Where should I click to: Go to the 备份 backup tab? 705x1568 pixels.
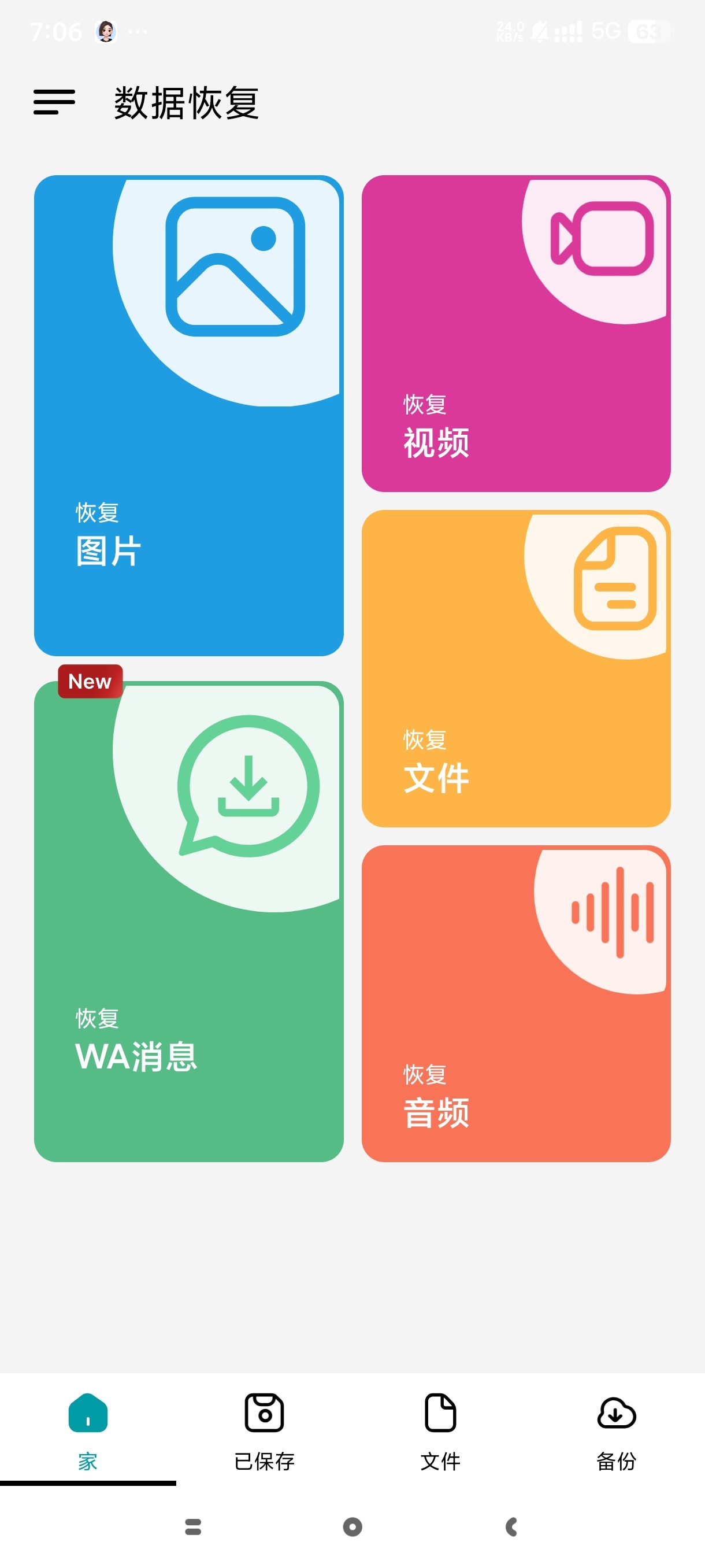click(x=616, y=1428)
